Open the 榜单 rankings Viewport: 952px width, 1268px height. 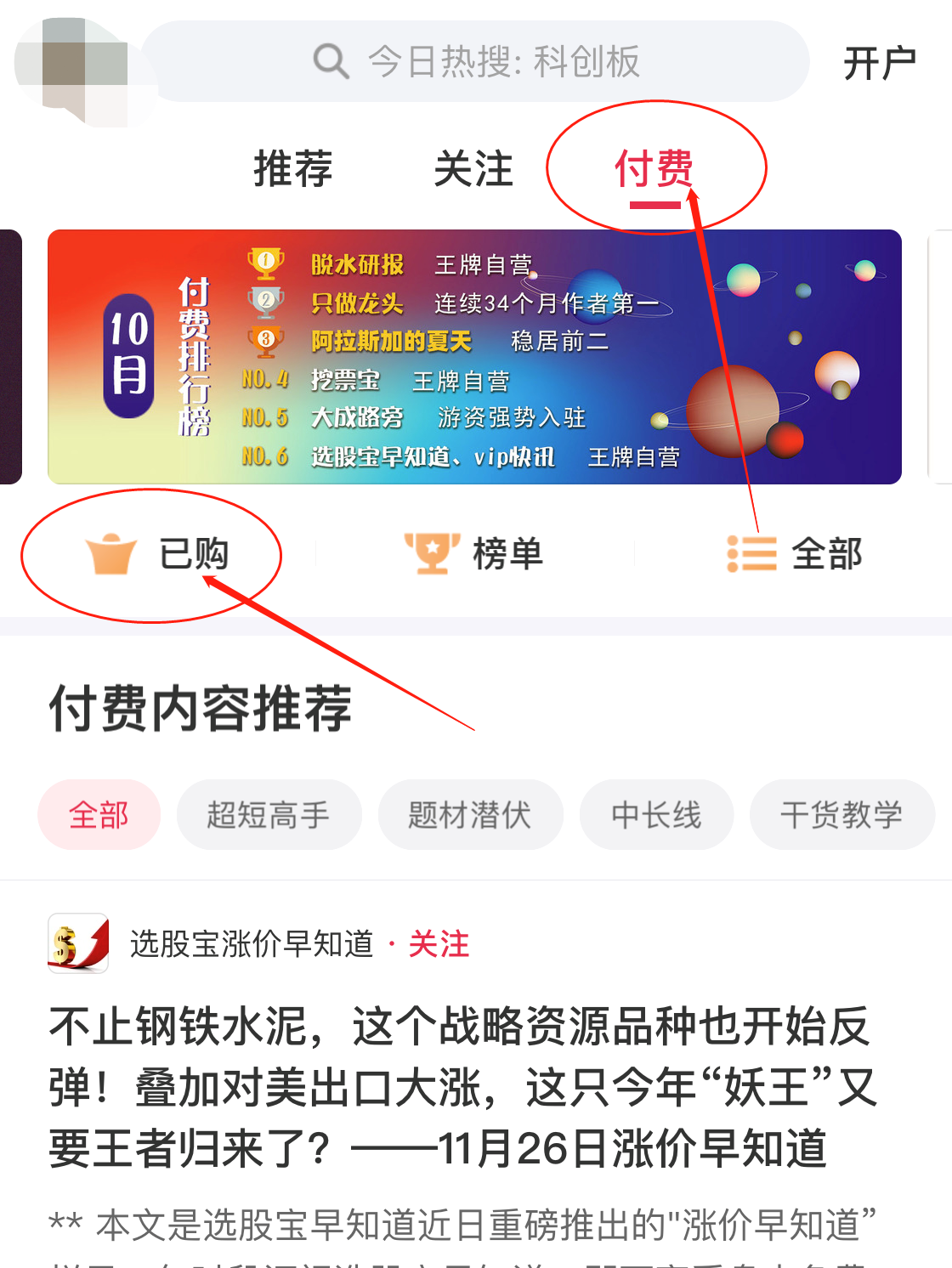(474, 554)
